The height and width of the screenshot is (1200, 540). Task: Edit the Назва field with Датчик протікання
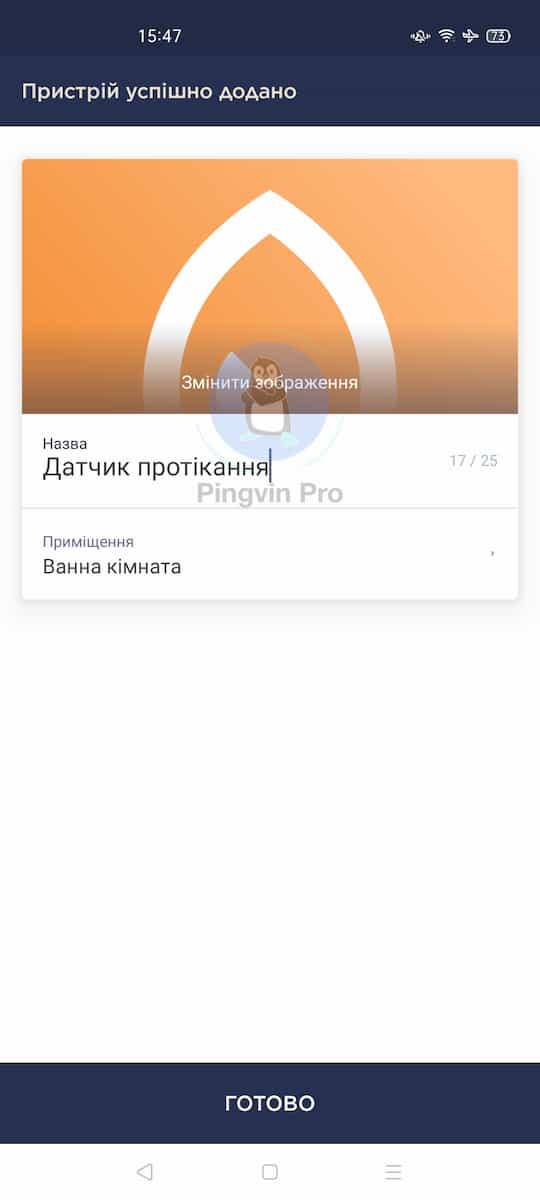pyautogui.click(x=270, y=461)
